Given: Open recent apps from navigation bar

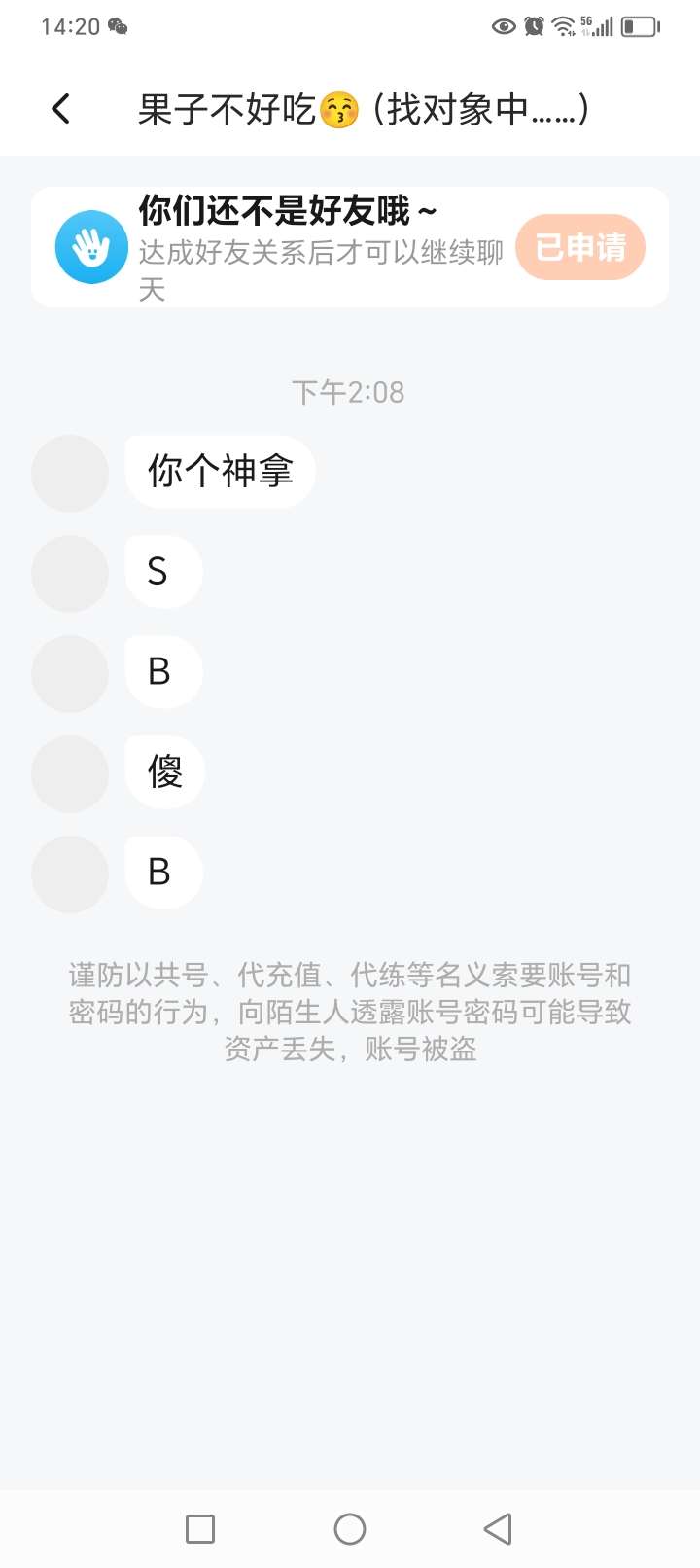Looking at the screenshot, I should [200, 1529].
